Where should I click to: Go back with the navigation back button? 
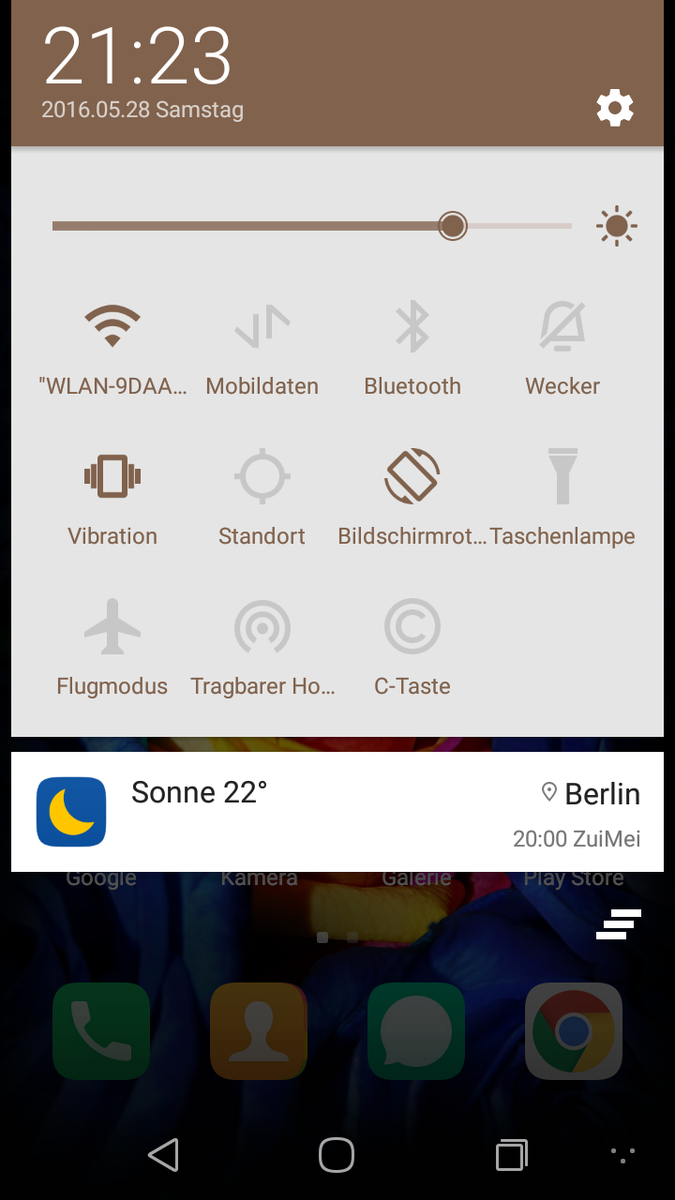click(x=163, y=1155)
